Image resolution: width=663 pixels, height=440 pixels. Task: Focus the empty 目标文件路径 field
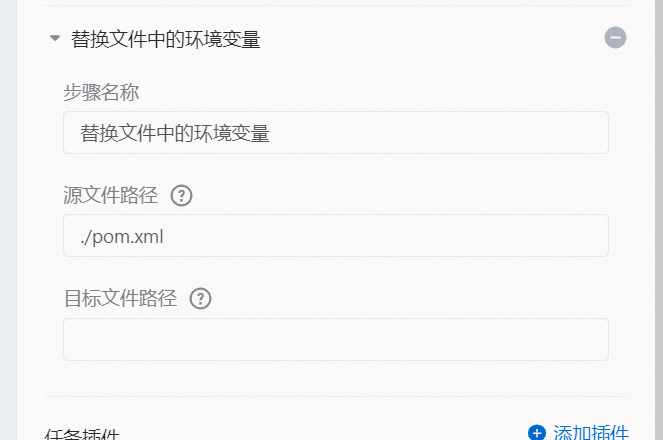(335, 339)
